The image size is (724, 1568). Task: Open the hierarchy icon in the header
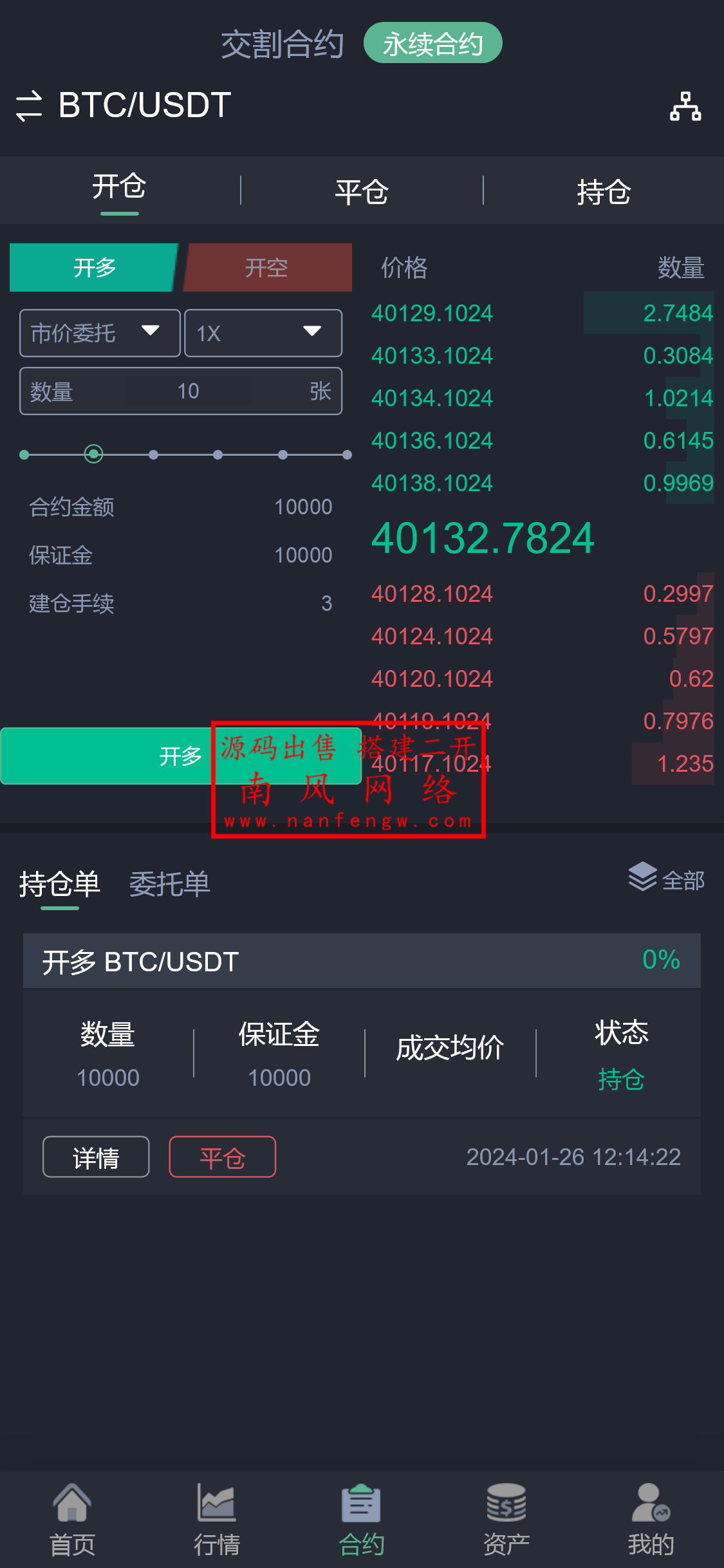[685, 106]
